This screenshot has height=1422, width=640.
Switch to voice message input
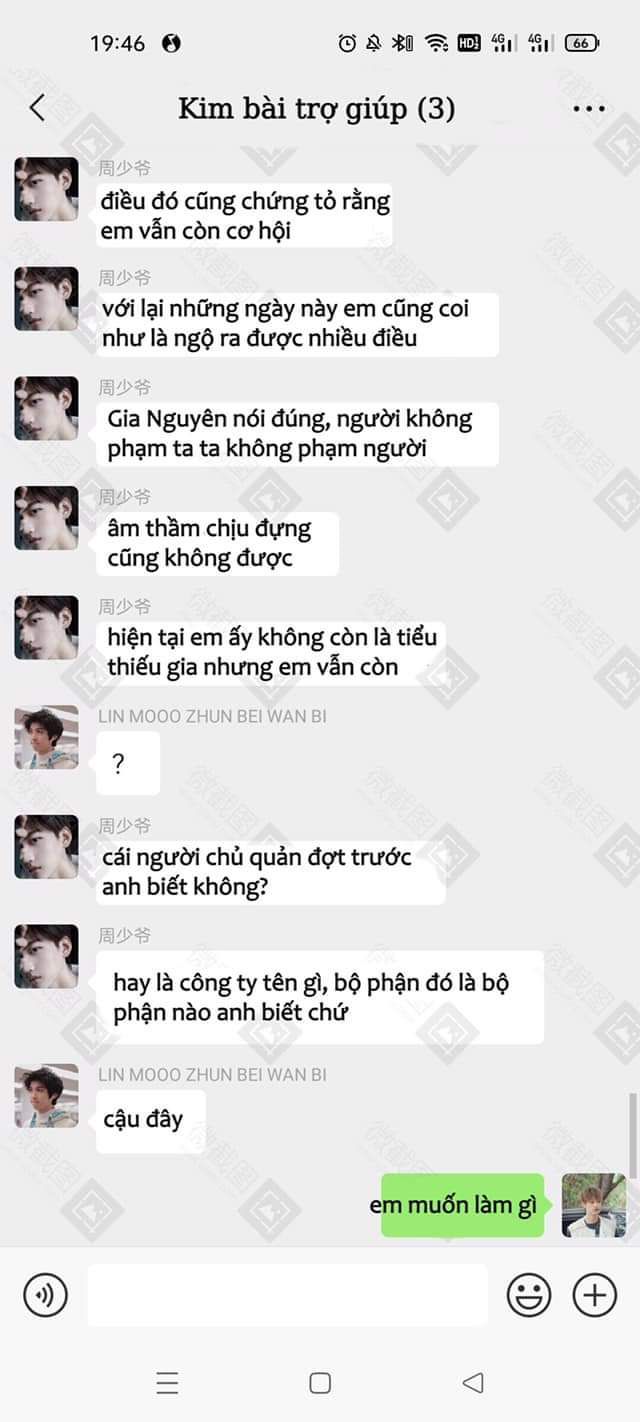(45, 1296)
